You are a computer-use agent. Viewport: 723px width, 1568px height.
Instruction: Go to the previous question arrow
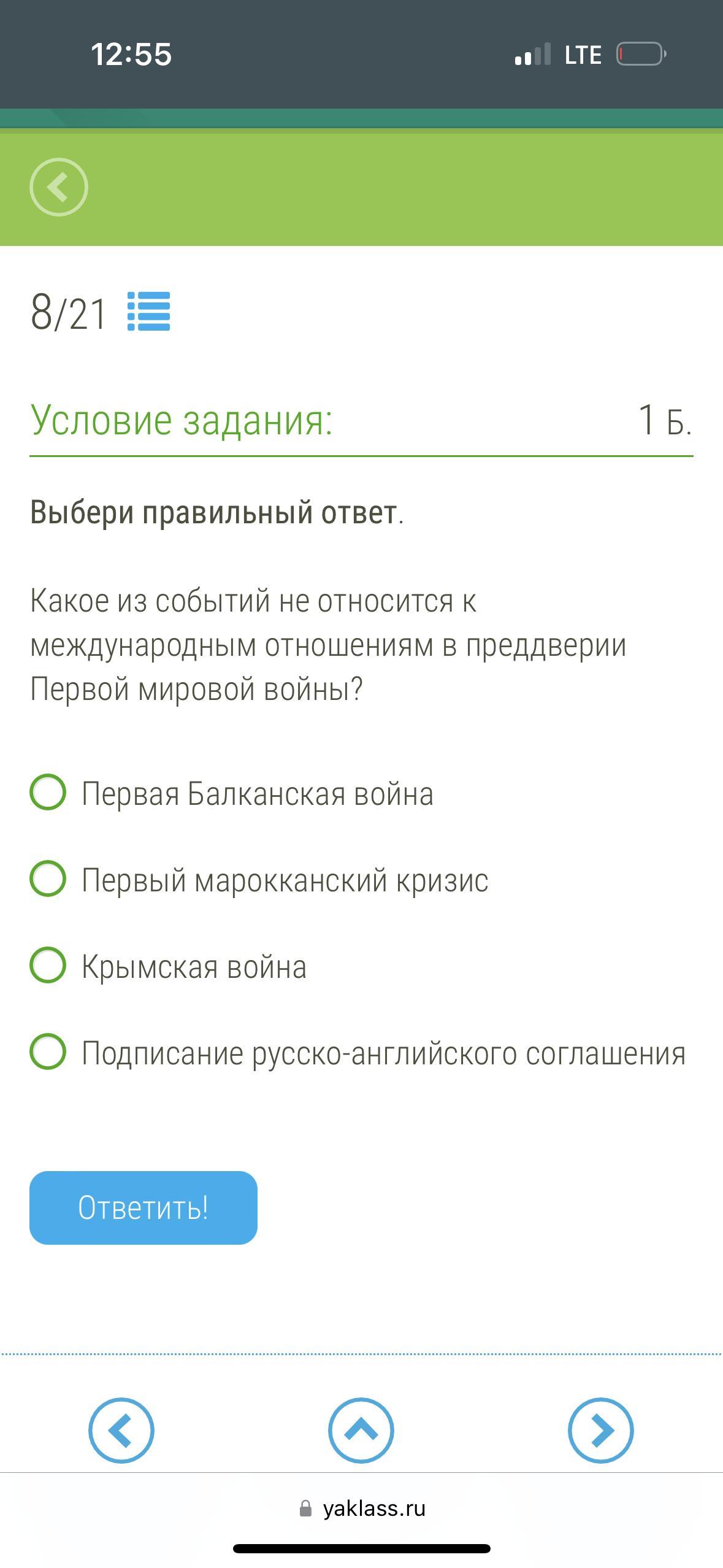pos(121,1431)
